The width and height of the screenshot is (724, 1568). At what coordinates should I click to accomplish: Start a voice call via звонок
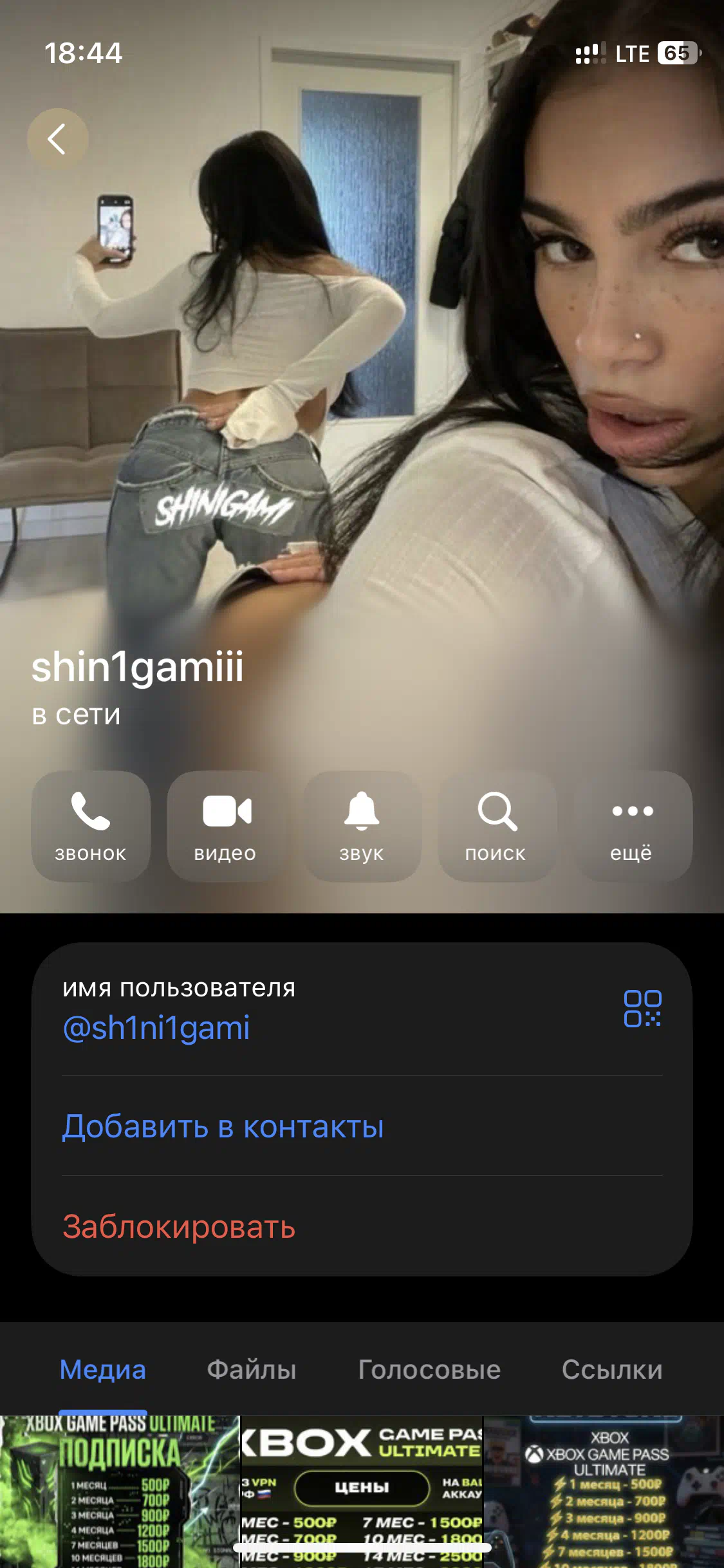tap(91, 826)
